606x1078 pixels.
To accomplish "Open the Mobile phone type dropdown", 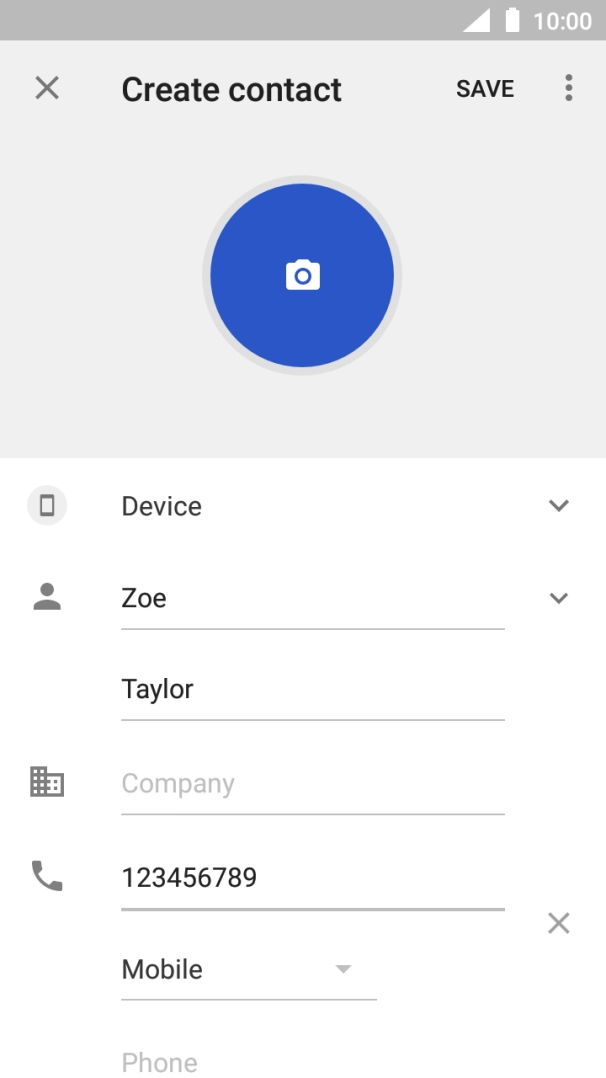I will click(248, 970).
